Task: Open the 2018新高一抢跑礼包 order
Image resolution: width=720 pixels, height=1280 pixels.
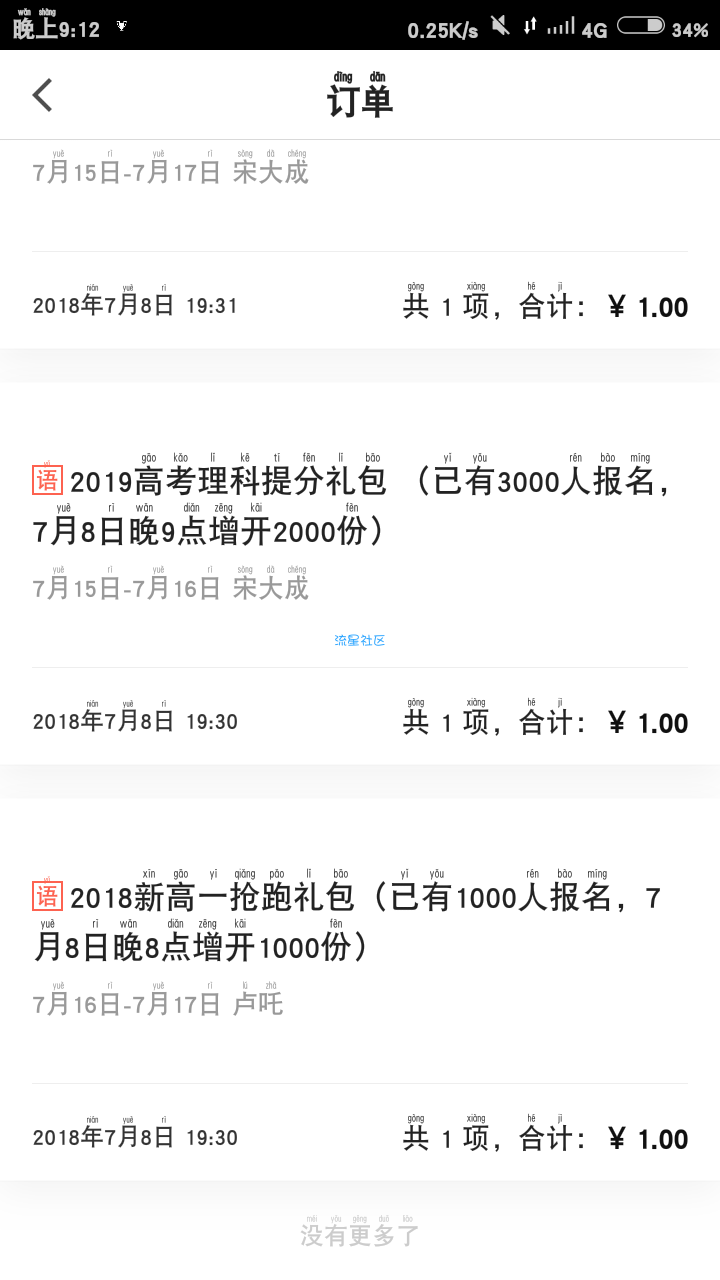Action: pyautogui.click(x=360, y=990)
